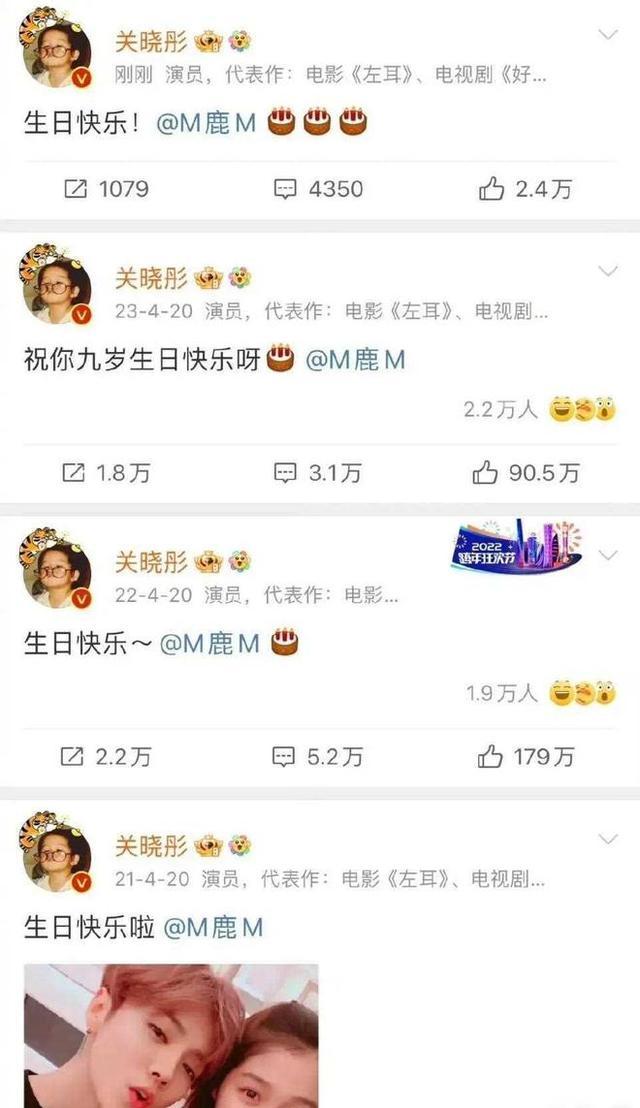640x1108 pixels.
Task: Like the post with 2.4万 likes
Action: [x=524, y=189]
